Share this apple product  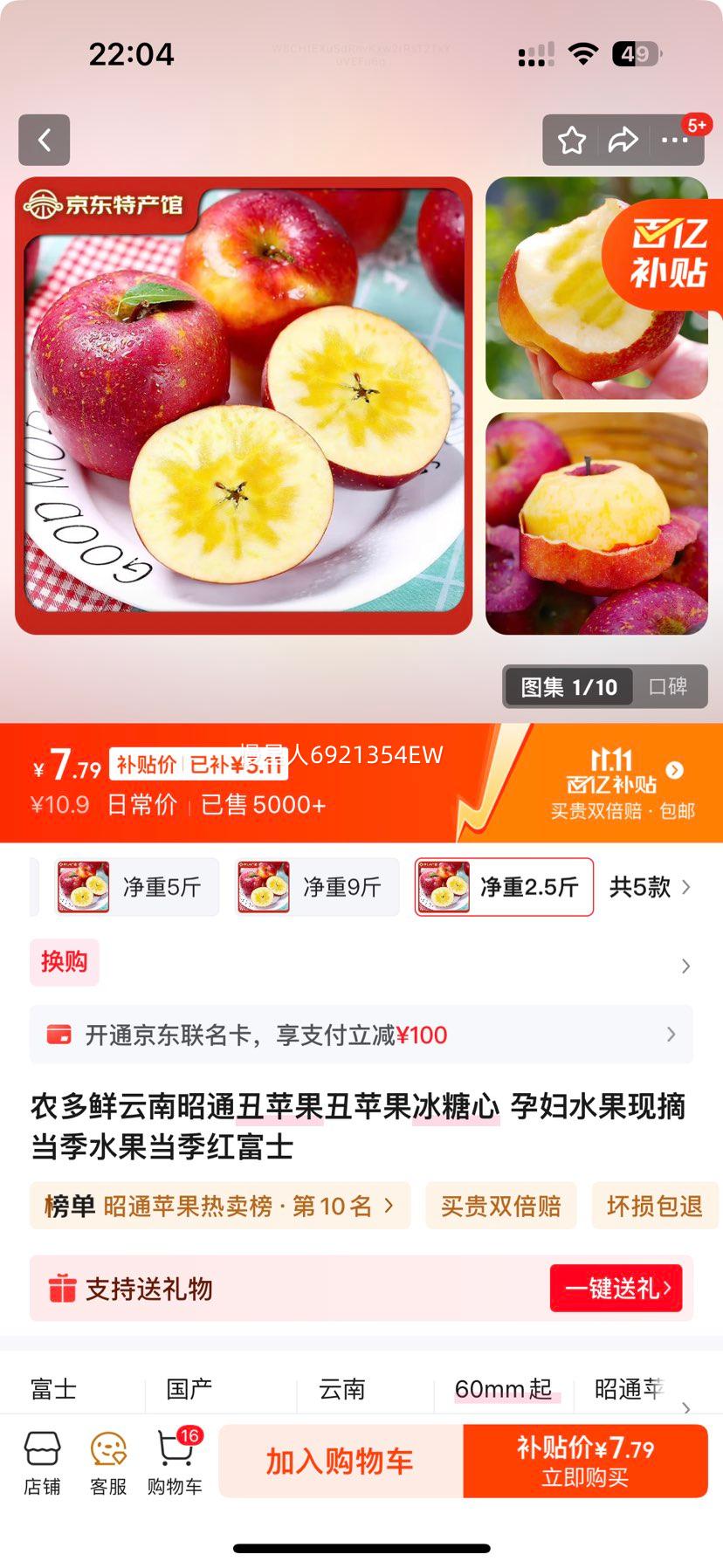coord(623,140)
